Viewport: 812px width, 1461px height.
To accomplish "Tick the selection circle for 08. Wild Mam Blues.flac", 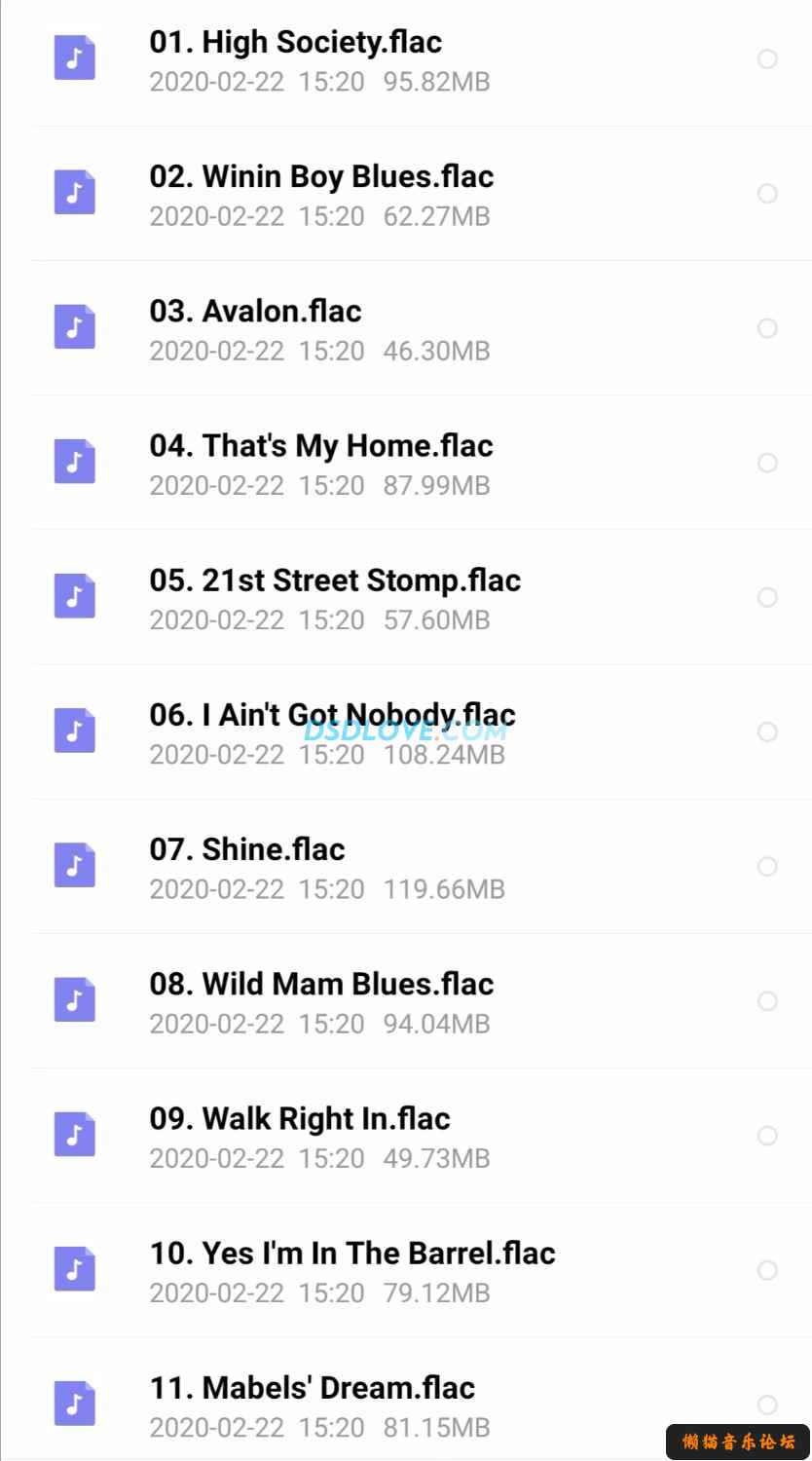I will click(767, 1001).
